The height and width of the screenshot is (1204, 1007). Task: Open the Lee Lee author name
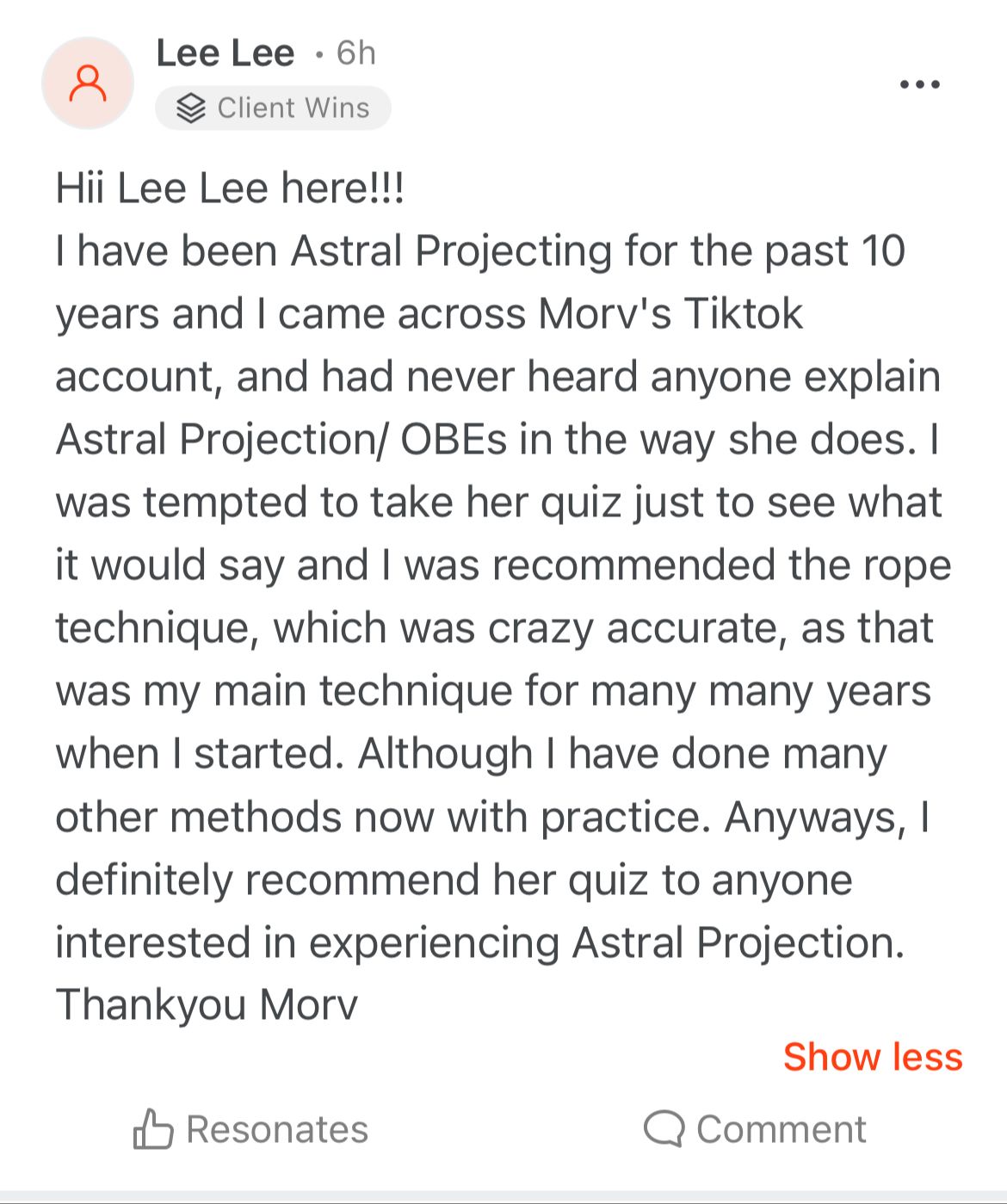[225, 53]
